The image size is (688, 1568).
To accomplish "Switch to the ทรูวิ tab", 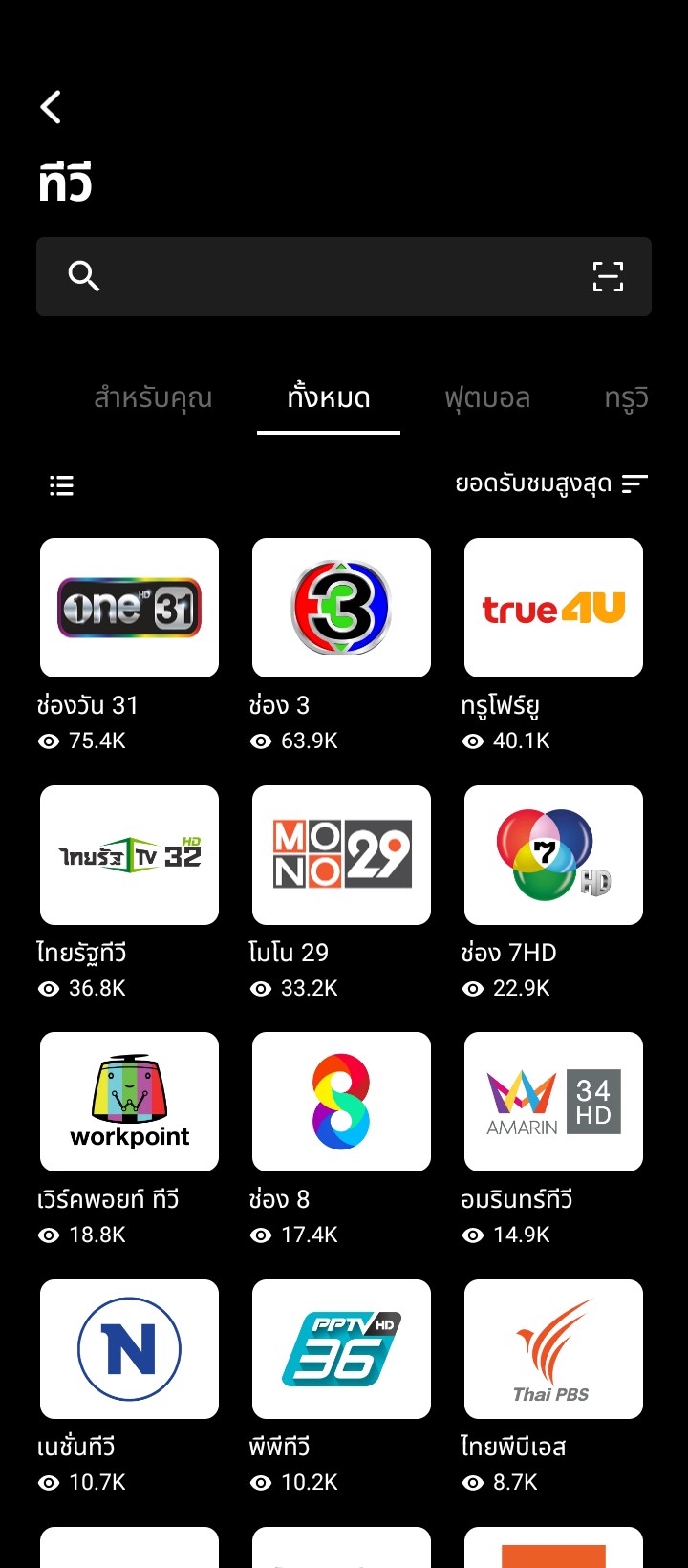I will click(x=627, y=397).
